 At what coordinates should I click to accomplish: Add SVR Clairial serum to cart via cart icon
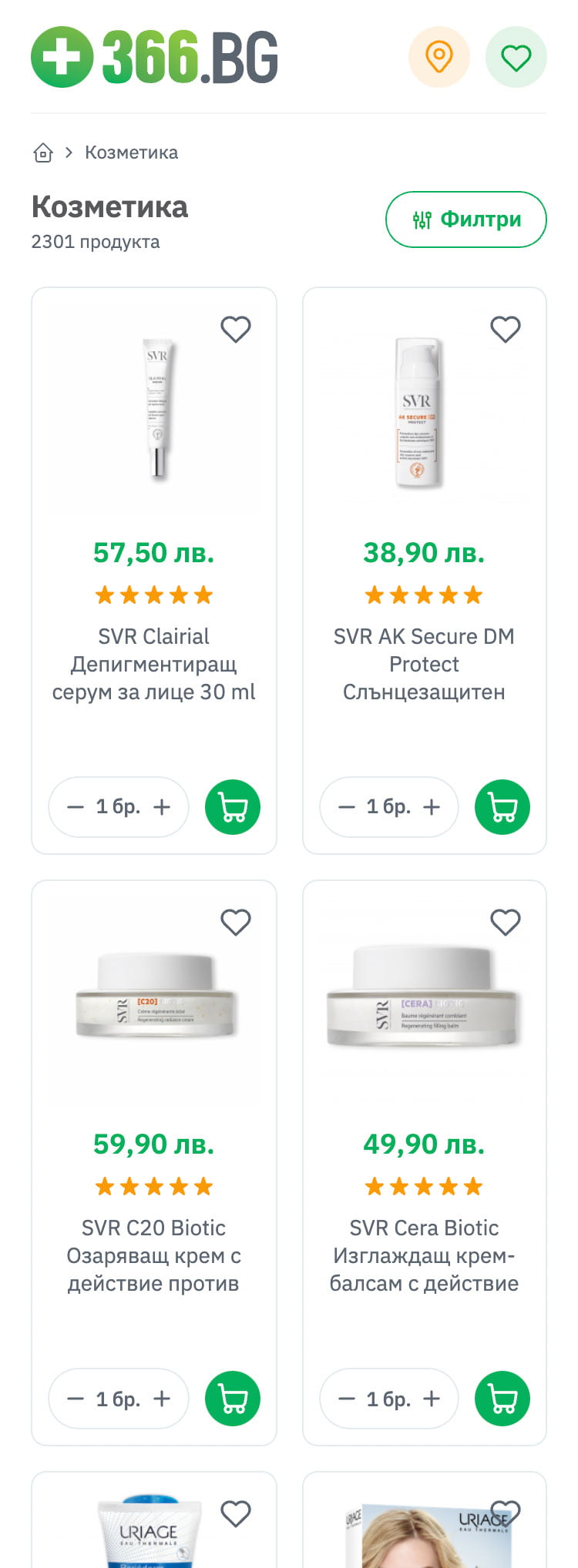click(234, 806)
